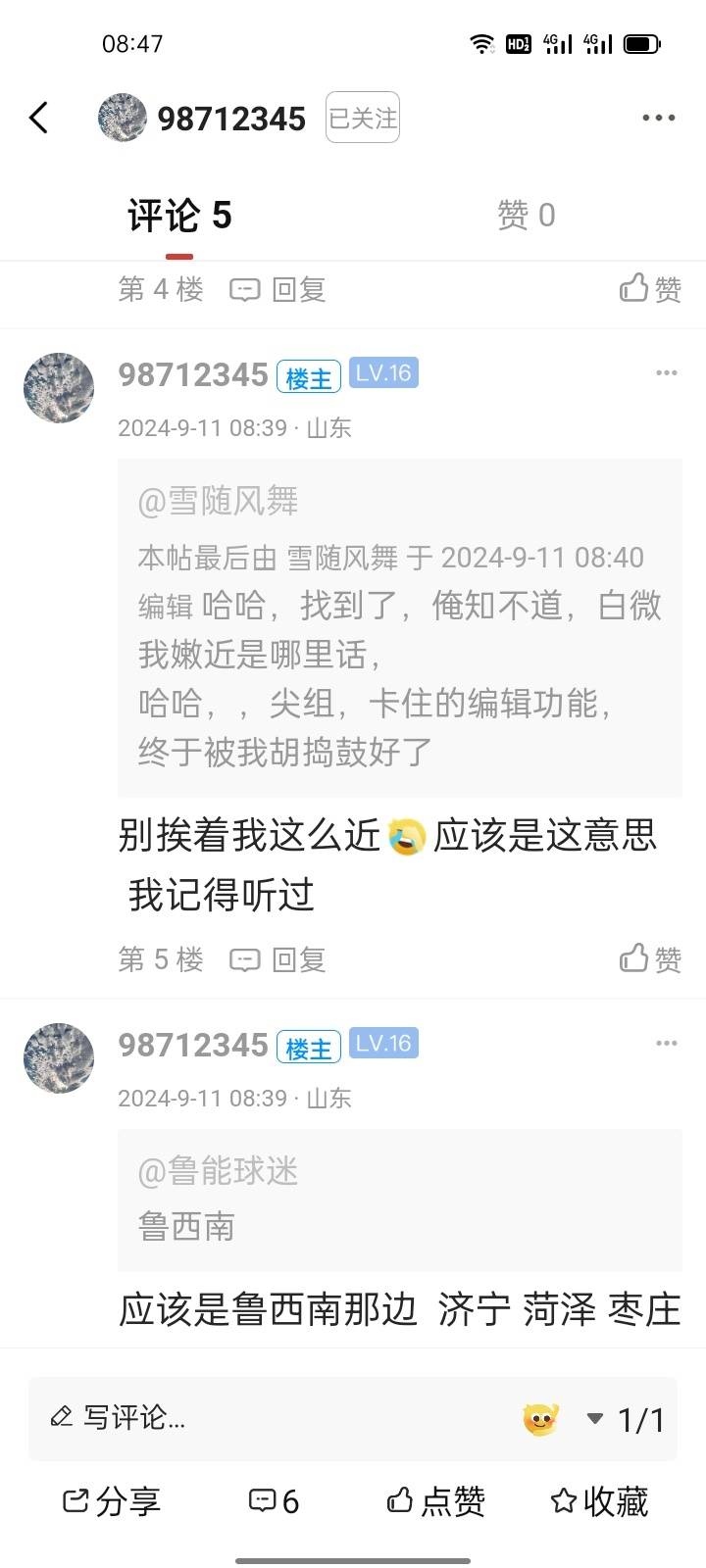
Task: Expand the 1/1 page selector
Action: point(626,1419)
